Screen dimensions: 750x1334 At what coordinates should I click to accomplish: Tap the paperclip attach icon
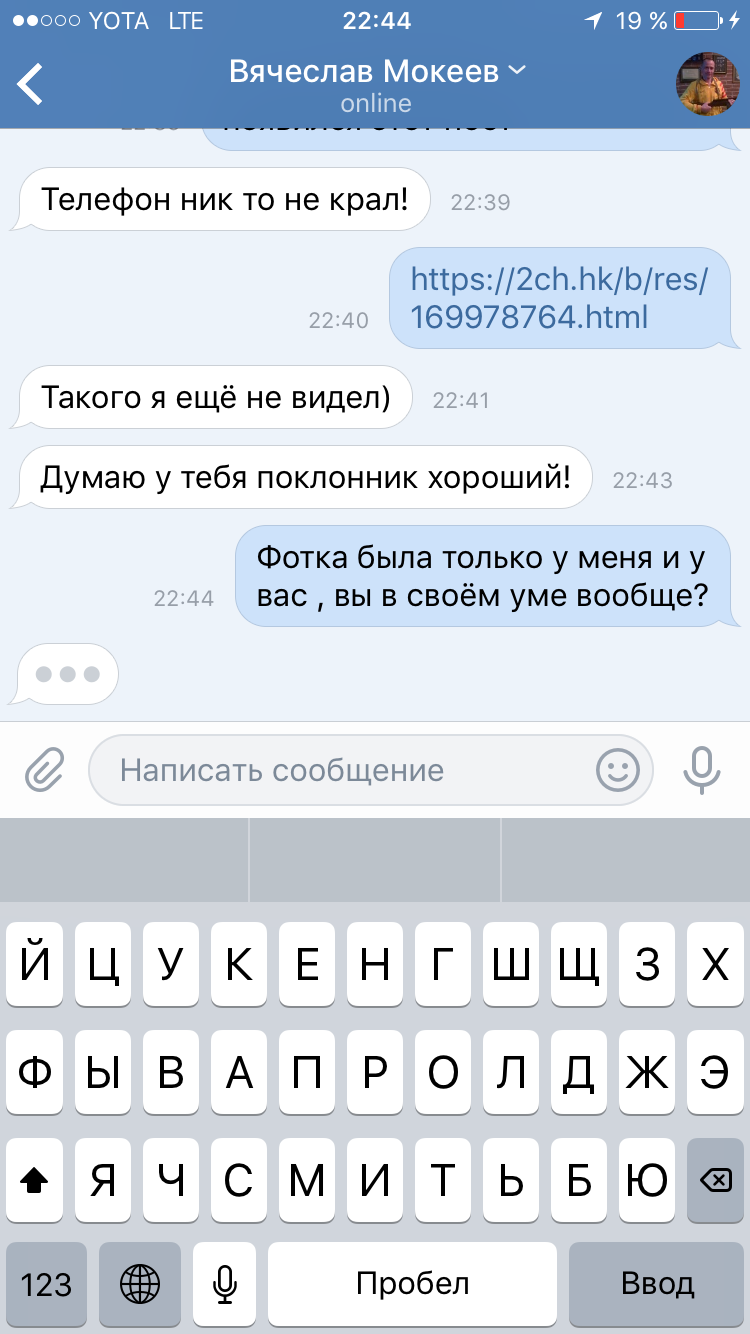[43, 770]
